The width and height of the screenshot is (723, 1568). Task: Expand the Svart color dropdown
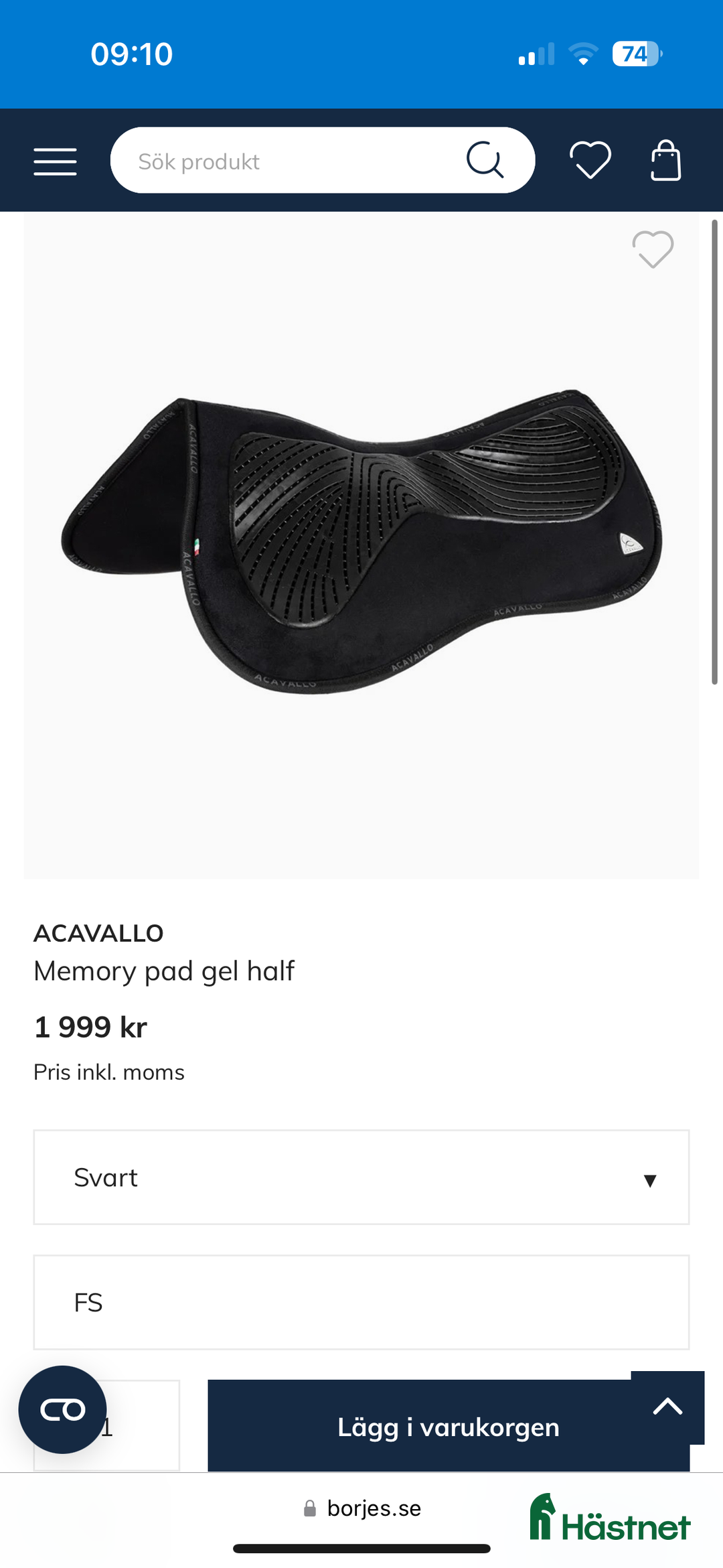pos(361,1177)
